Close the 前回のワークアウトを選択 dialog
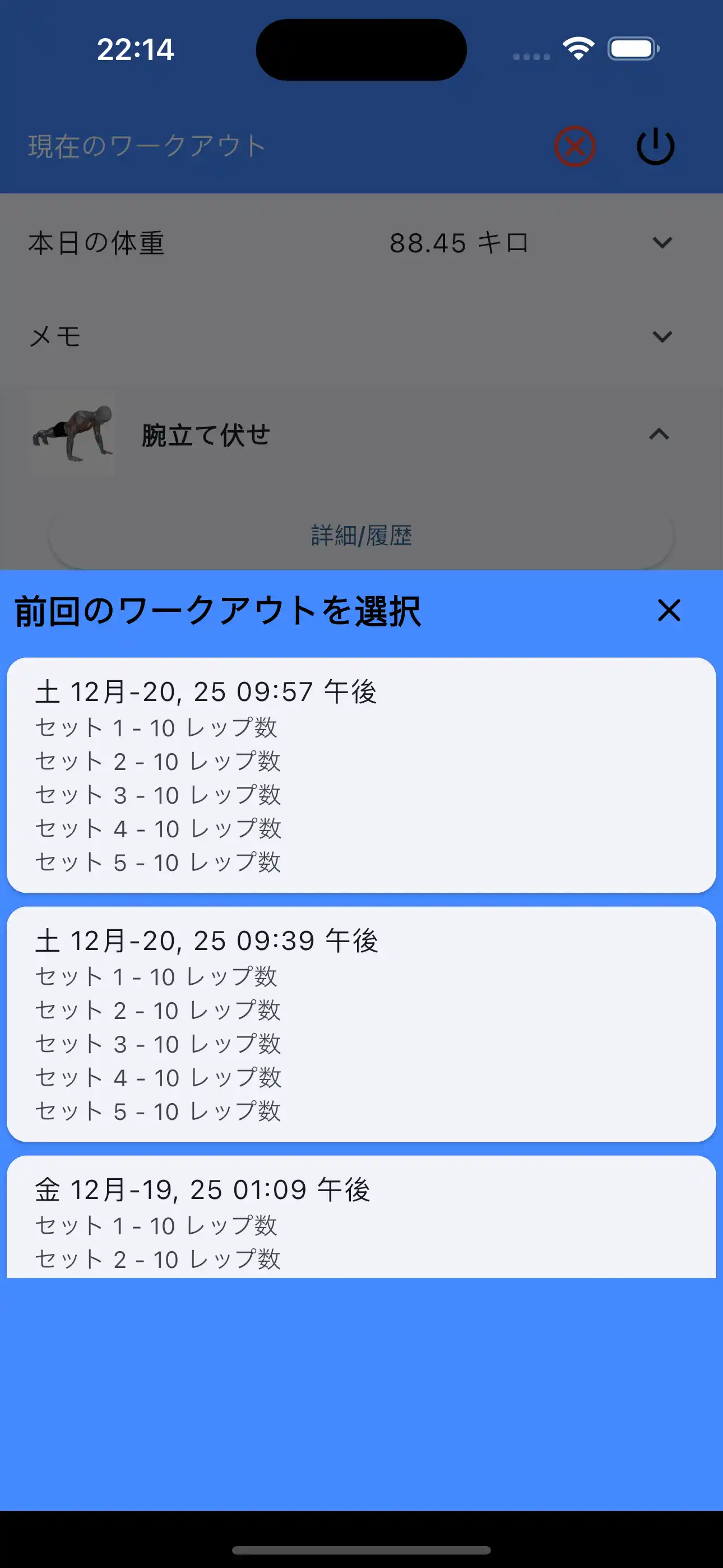723x1568 pixels. point(668,612)
